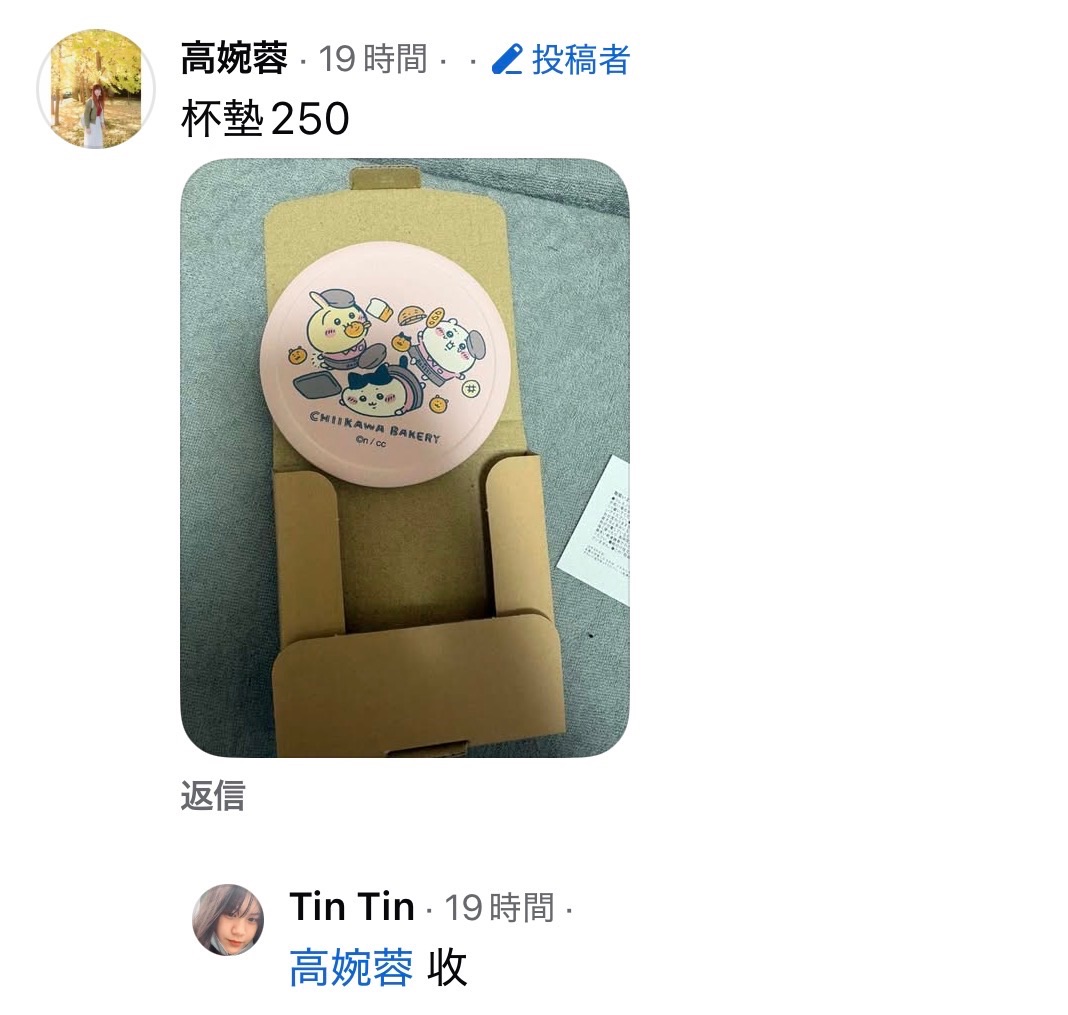Tap 返信 to reply to 高婉蓉's comment

coord(212,796)
